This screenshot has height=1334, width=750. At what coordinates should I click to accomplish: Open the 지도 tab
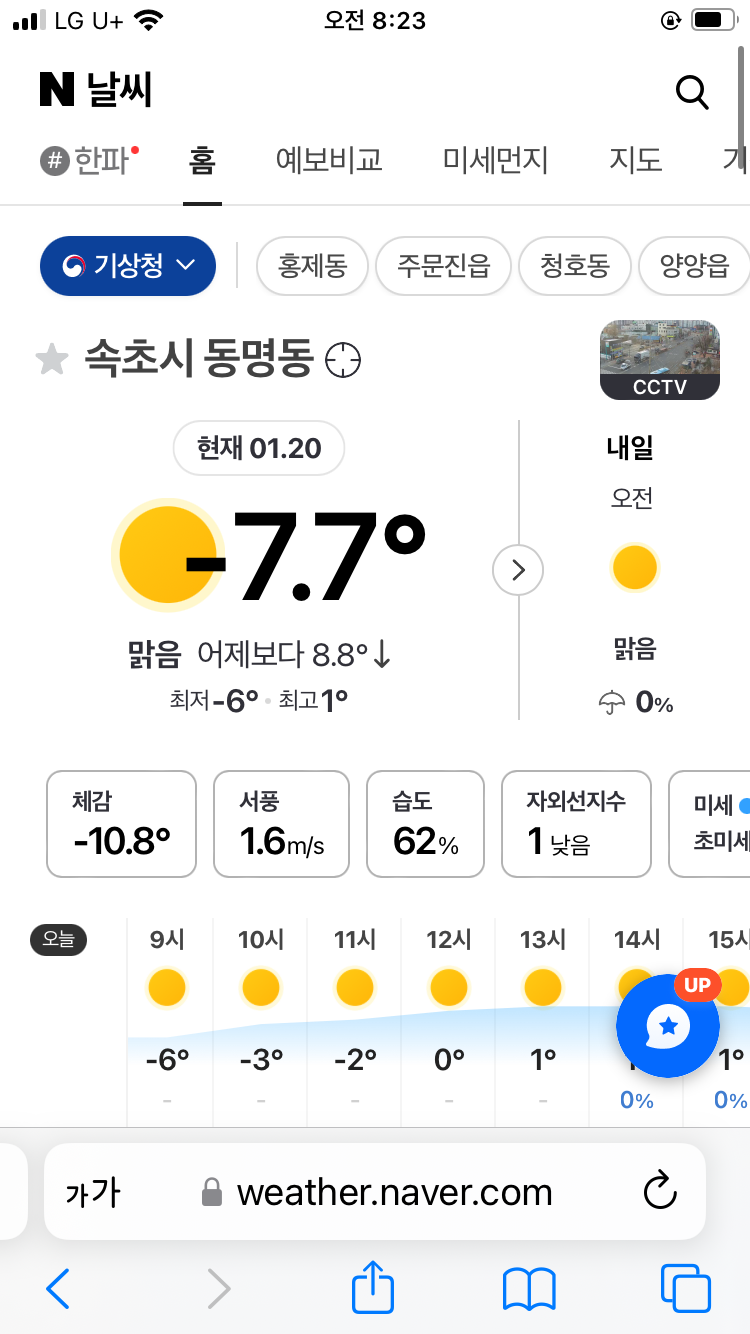click(x=636, y=160)
